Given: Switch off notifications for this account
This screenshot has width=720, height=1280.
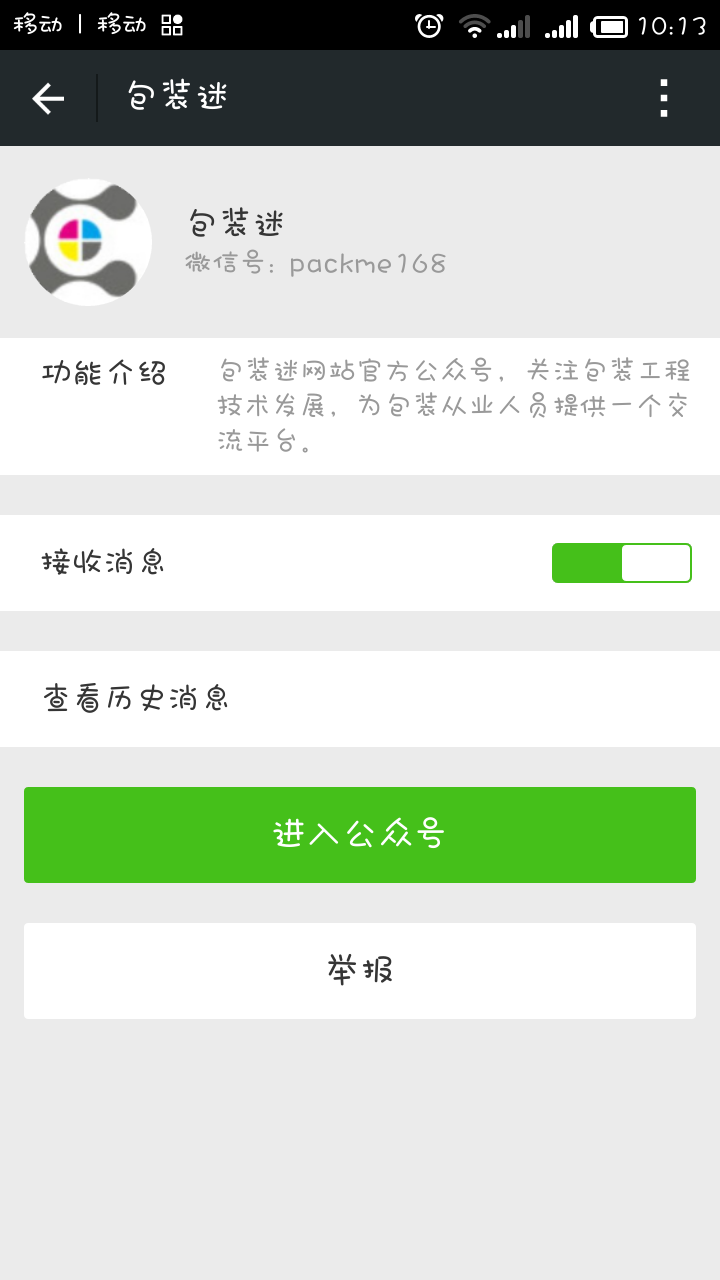Looking at the screenshot, I should coord(622,562).
